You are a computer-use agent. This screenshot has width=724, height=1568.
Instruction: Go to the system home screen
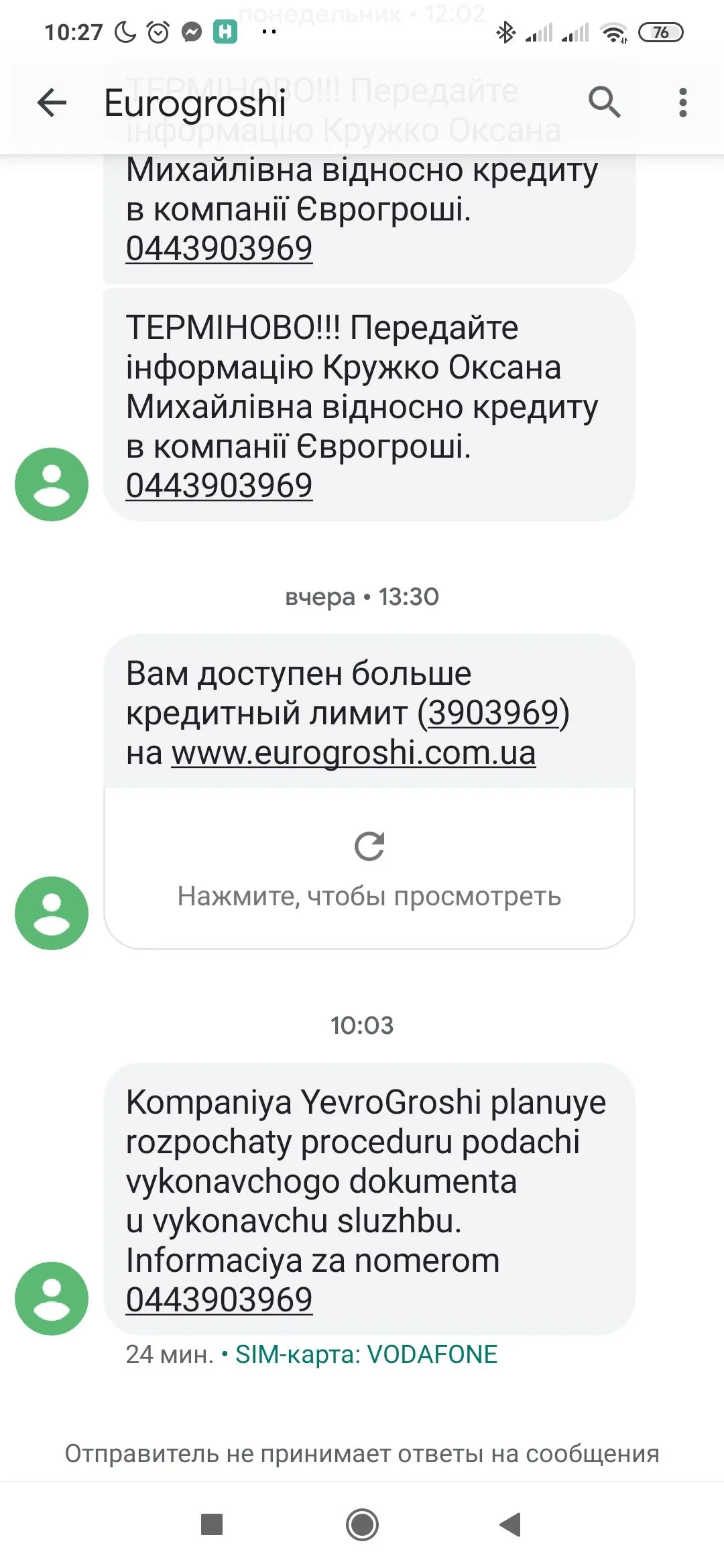(x=362, y=1524)
